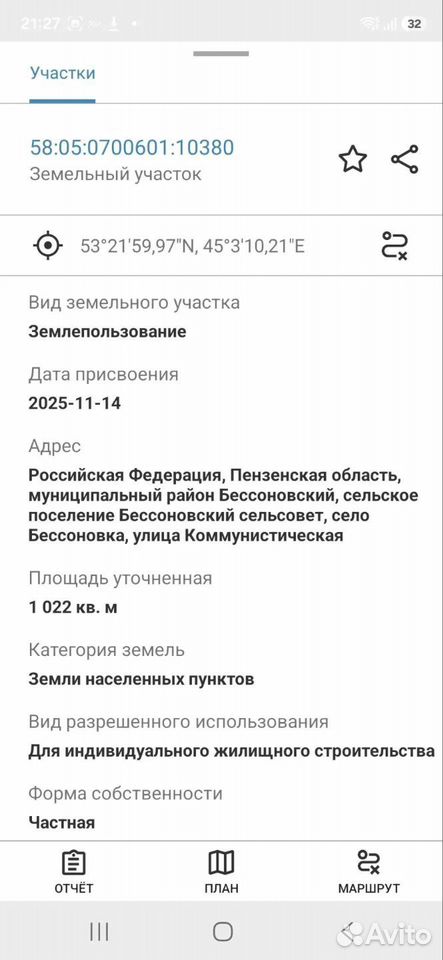Open the recent apps view
Image resolution: width=443 pixels, height=960 pixels.
(x=99, y=932)
